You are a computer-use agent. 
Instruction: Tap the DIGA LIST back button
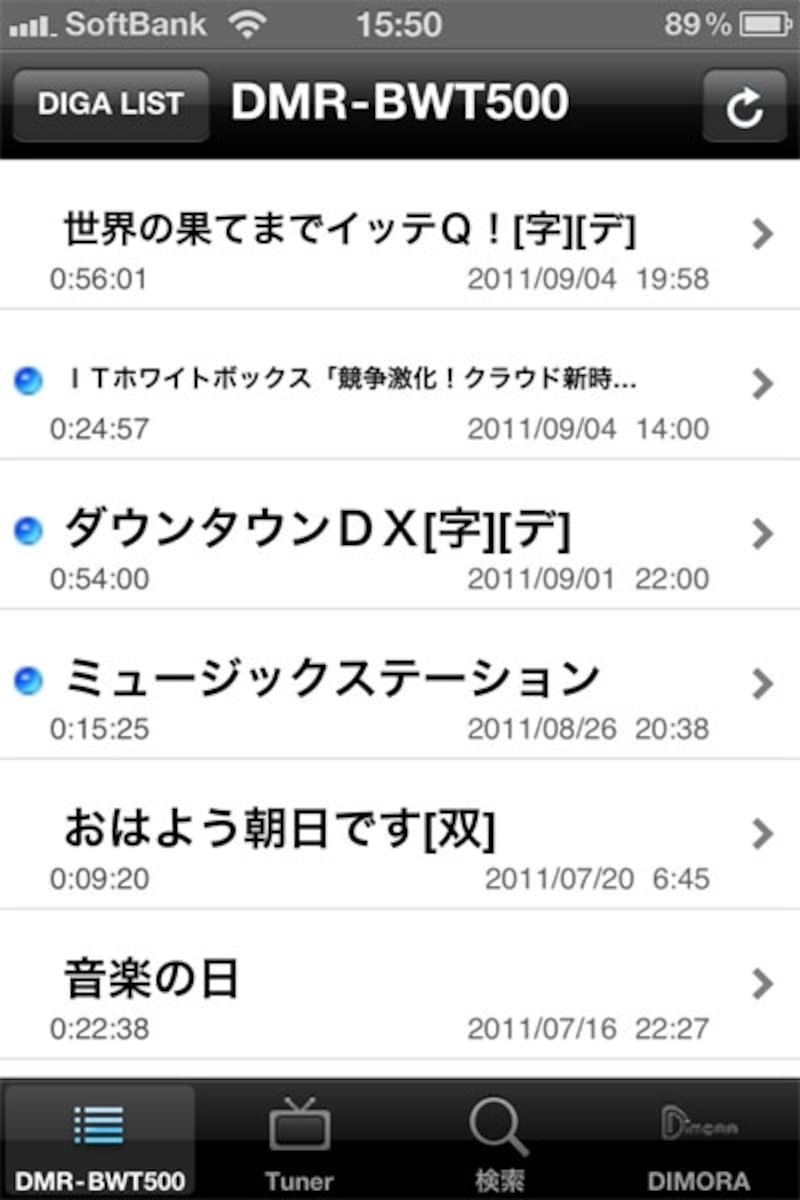[x=110, y=104]
